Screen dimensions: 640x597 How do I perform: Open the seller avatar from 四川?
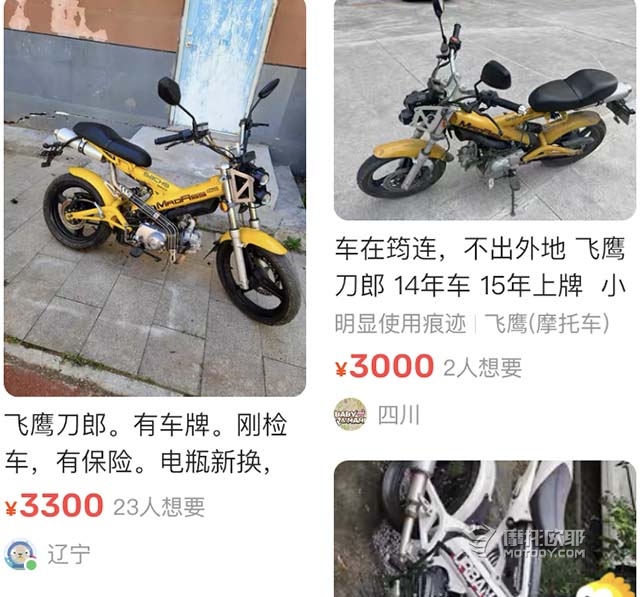click(350, 414)
